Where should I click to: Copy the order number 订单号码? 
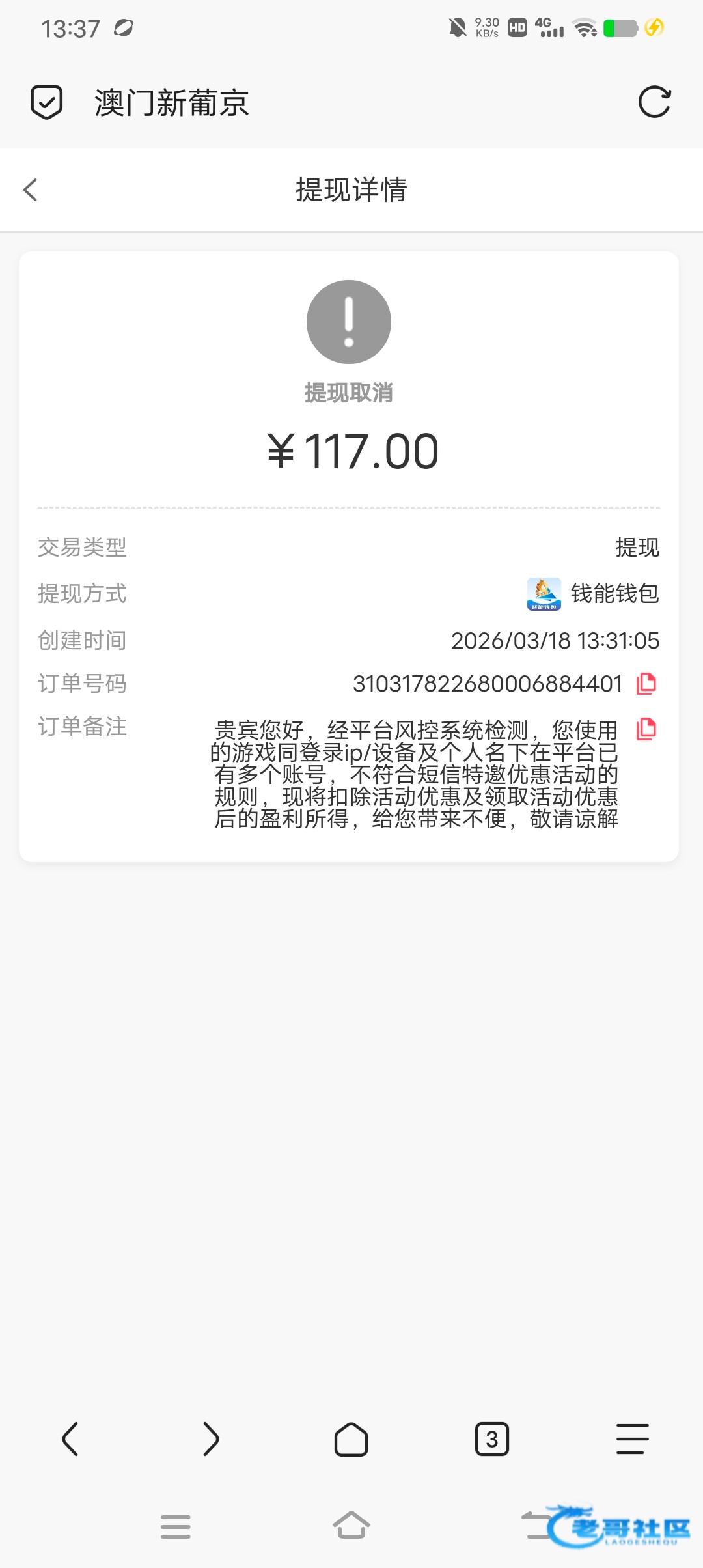coord(646,684)
